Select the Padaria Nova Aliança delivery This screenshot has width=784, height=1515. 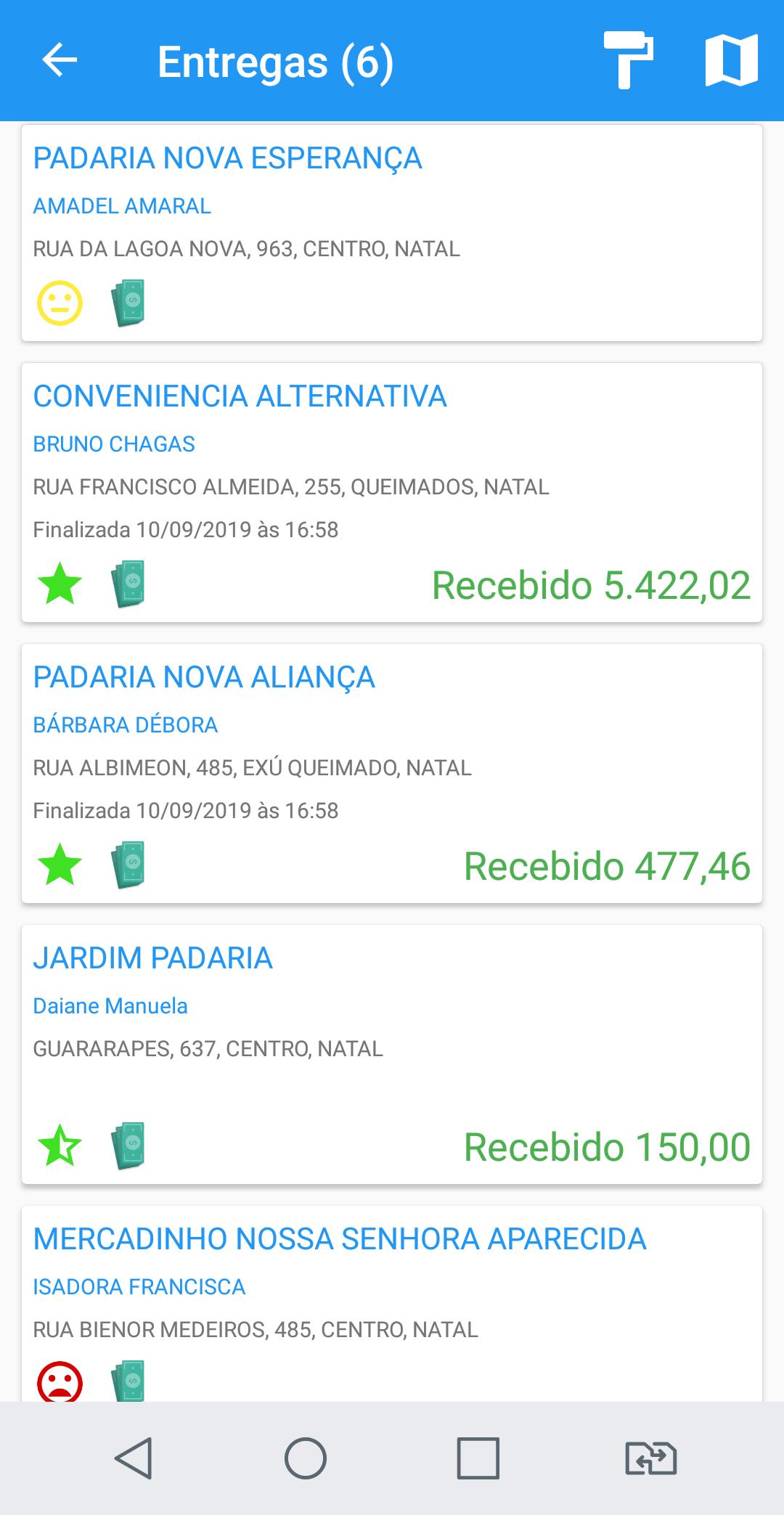click(x=392, y=773)
